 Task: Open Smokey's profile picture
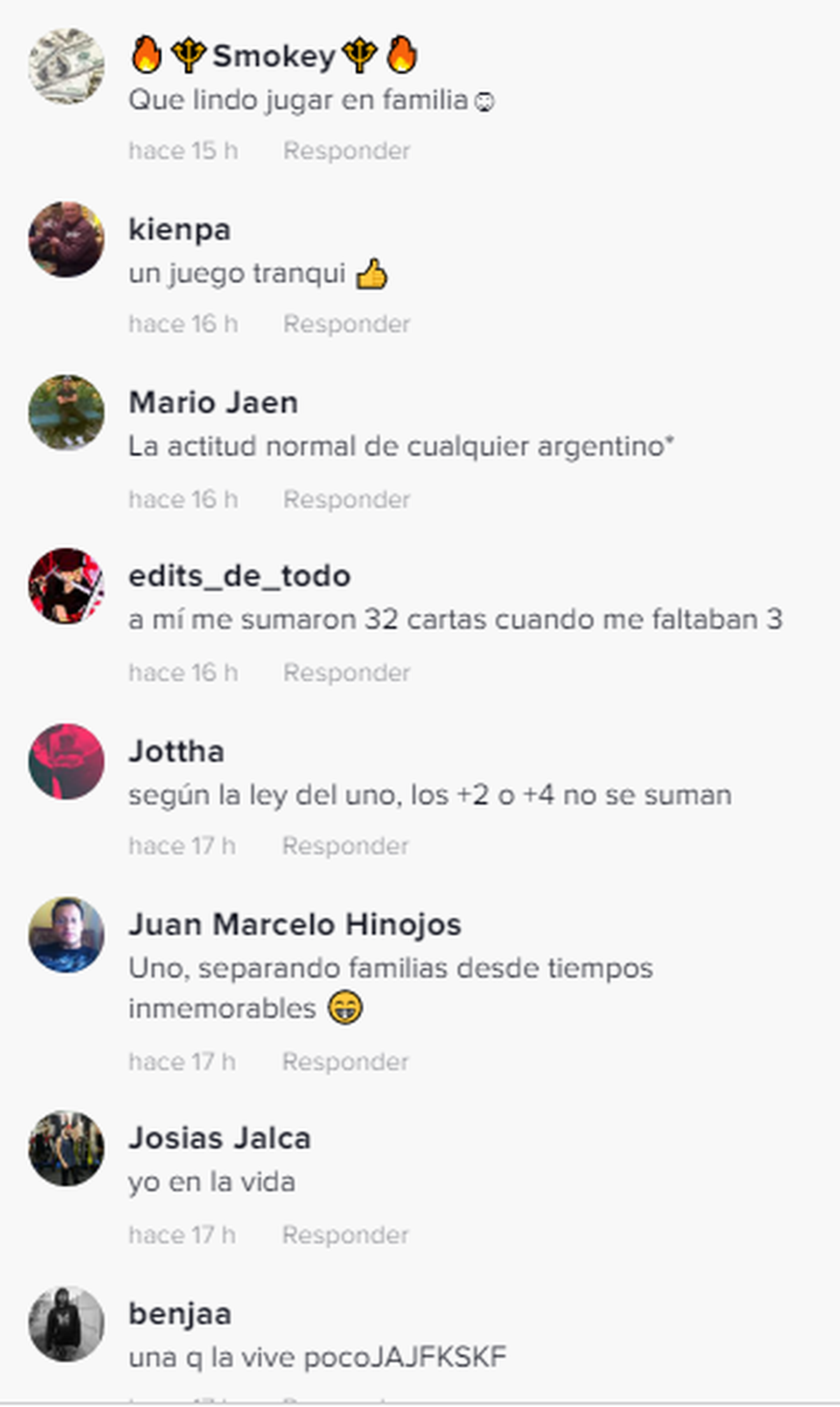tap(66, 66)
